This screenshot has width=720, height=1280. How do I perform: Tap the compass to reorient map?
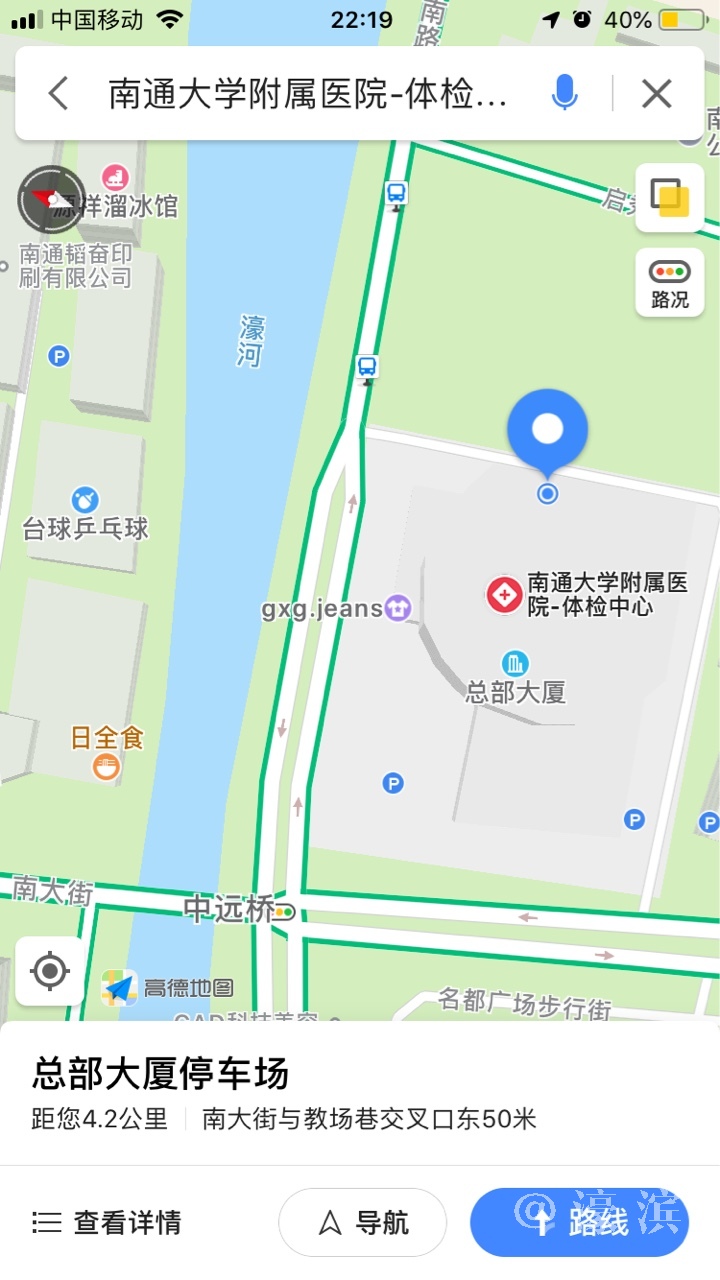[50, 199]
